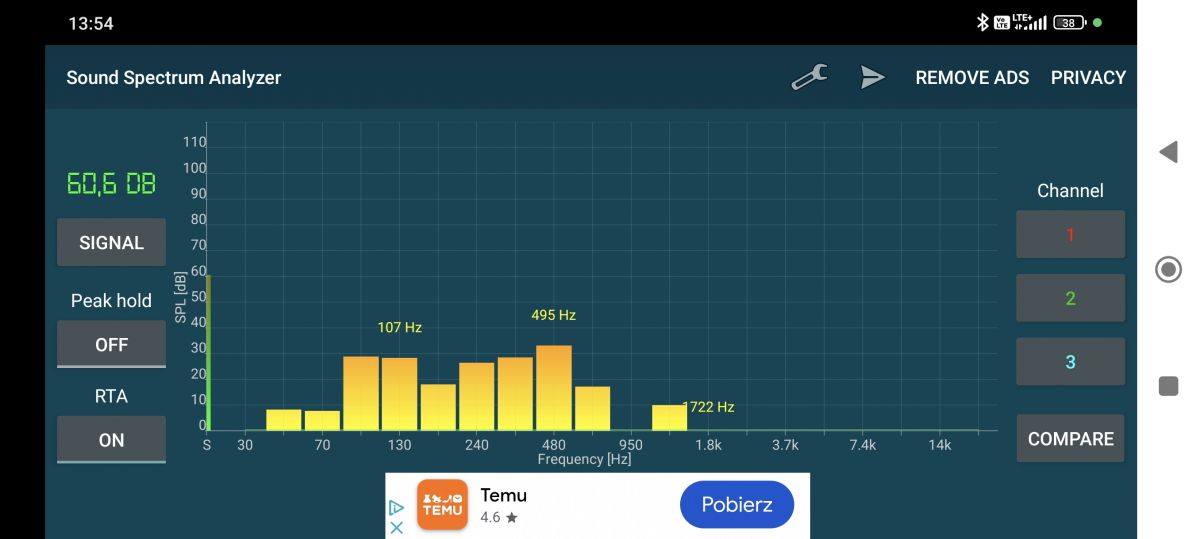The image size is (1200, 539).
Task: Close the Temu ad banner
Action: 396,527
